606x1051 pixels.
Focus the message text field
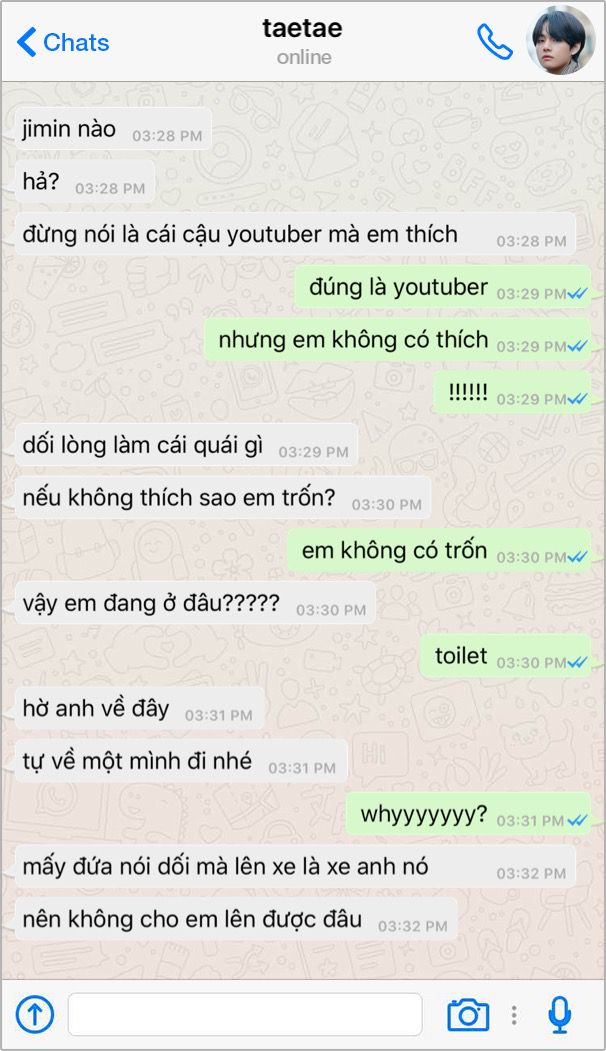[245, 1014]
